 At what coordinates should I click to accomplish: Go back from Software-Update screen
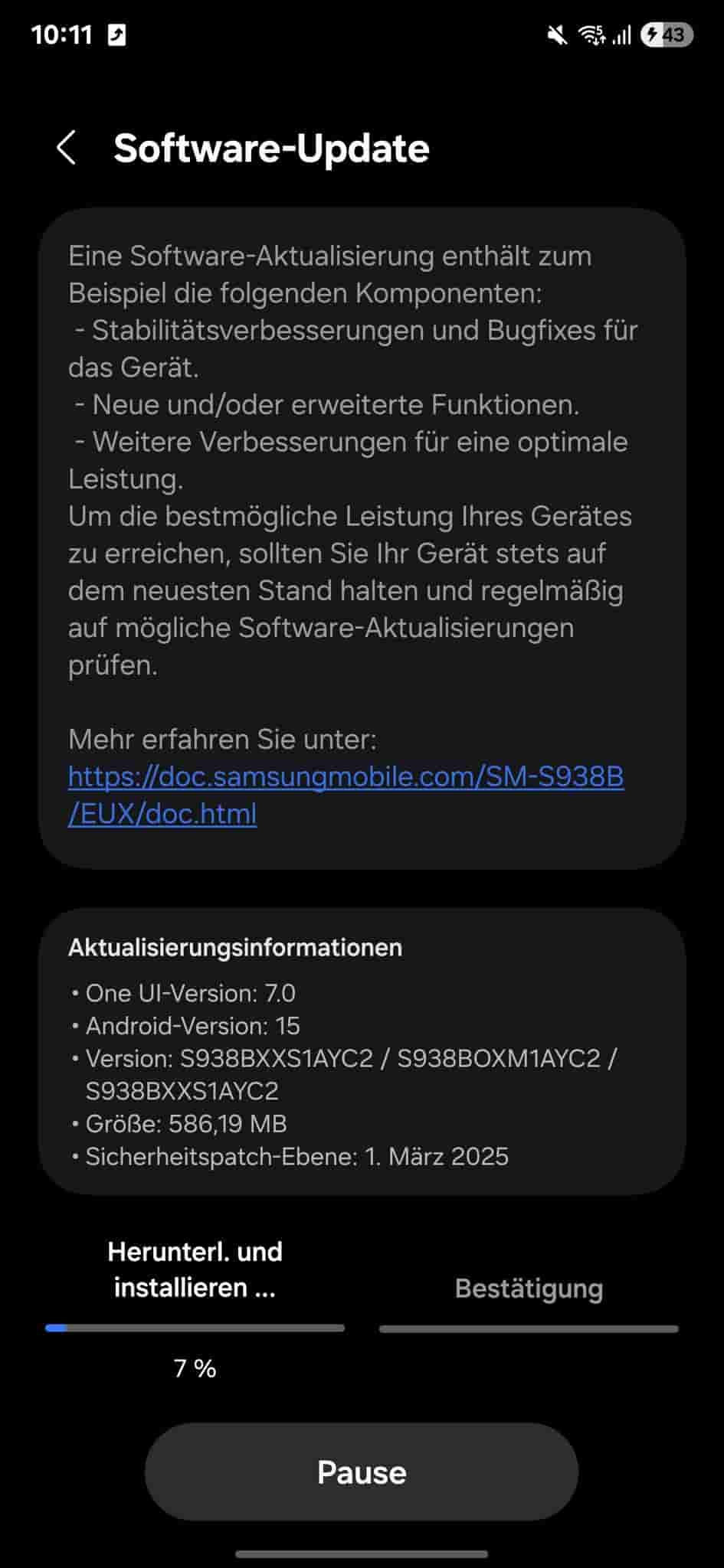coord(67,147)
